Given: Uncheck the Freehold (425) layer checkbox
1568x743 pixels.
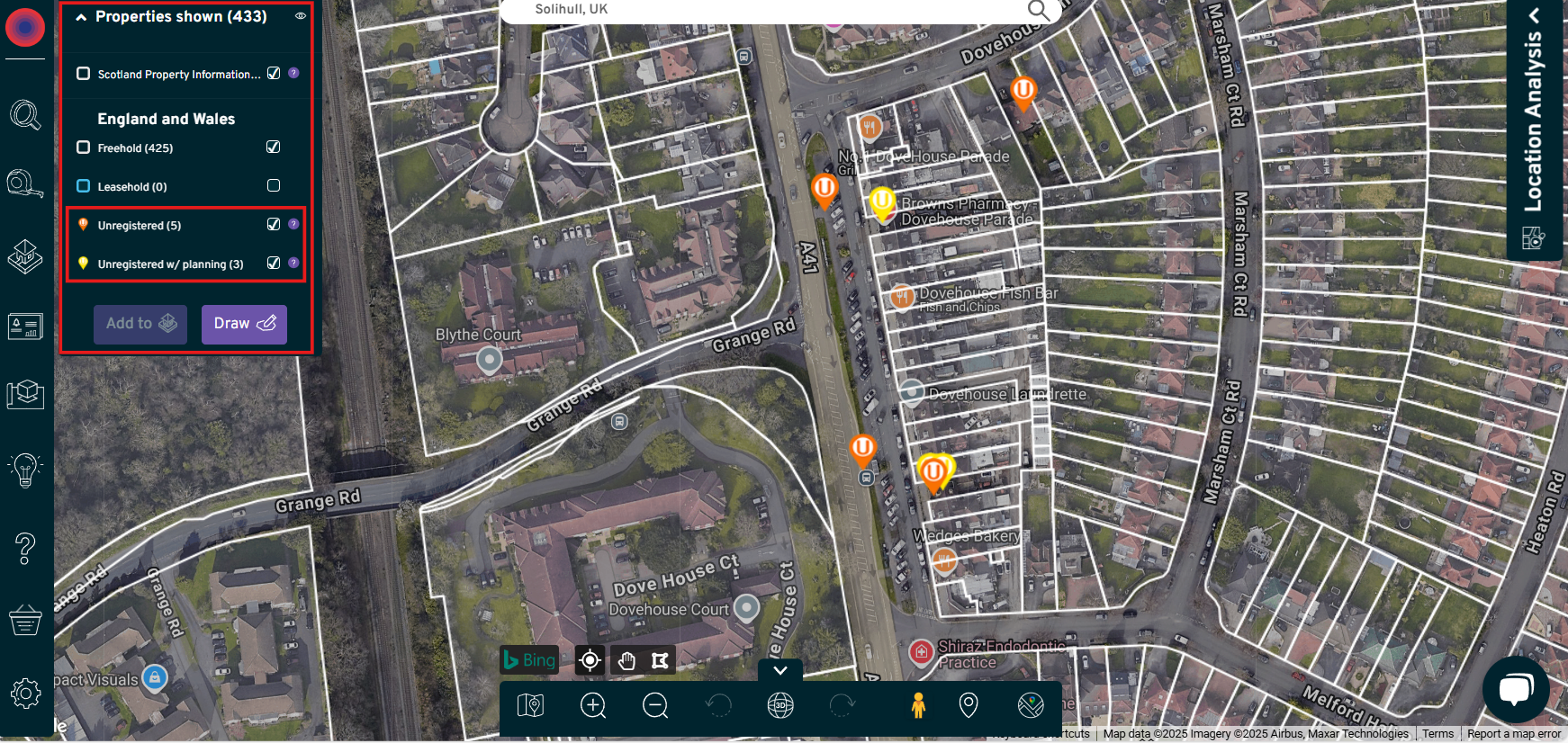Looking at the screenshot, I should (274, 148).
